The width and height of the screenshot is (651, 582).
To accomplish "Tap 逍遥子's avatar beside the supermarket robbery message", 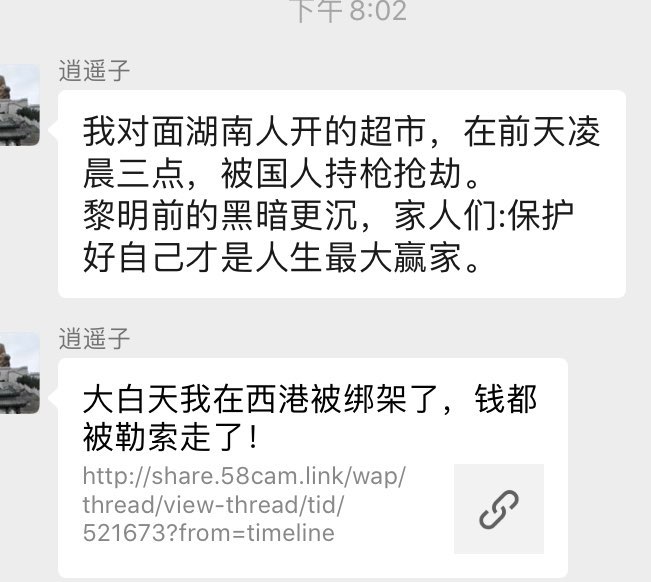I will (x=17, y=106).
